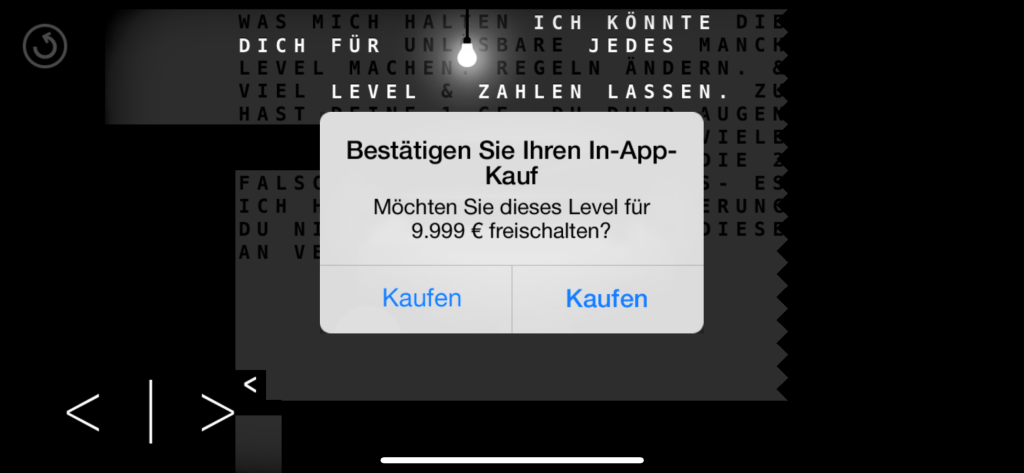Tap the vertical bar between the arrow controls
The height and width of the screenshot is (473, 1024).
click(x=150, y=411)
